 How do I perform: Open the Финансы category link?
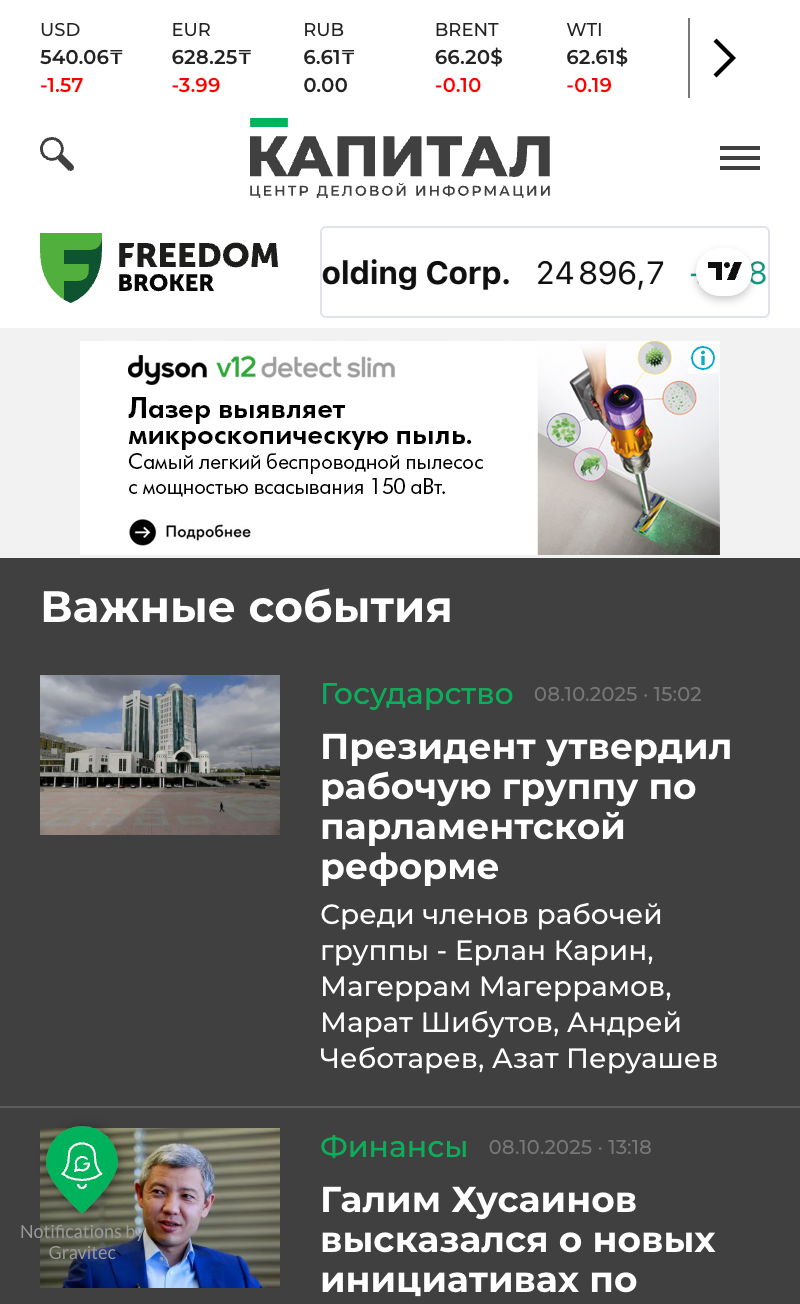coord(393,1147)
